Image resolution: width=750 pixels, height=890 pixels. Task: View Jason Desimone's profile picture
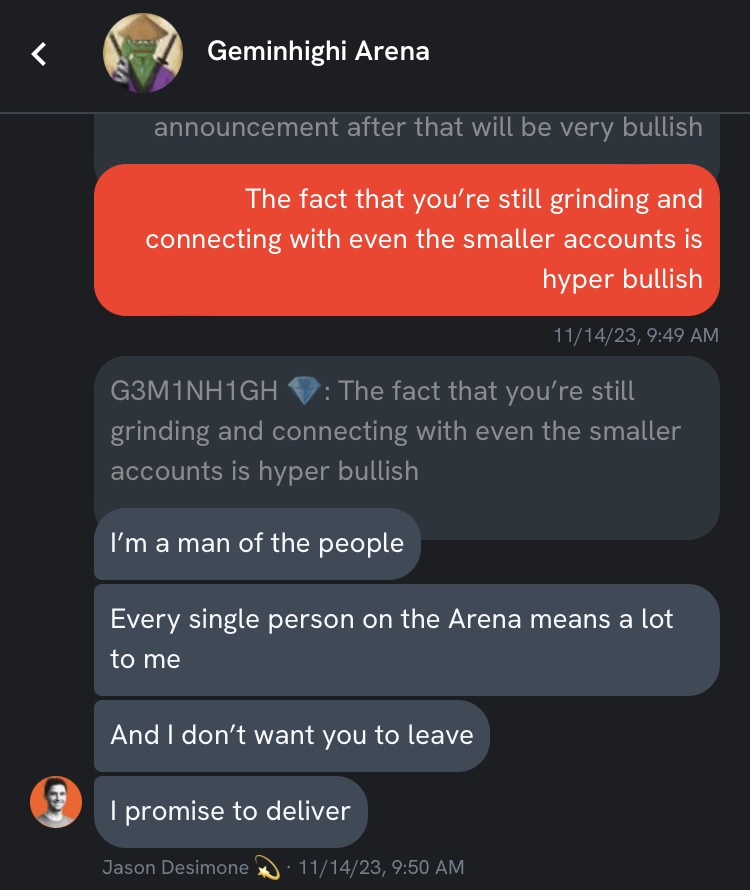pyautogui.click(x=55, y=802)
